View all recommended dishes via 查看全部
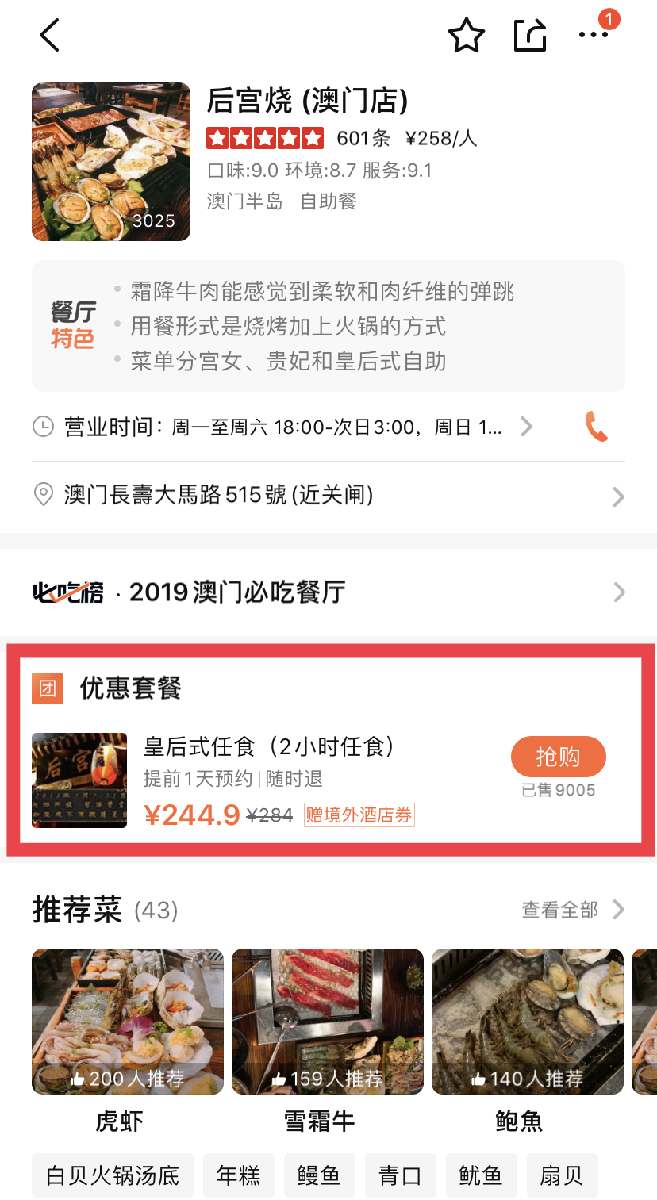This screenshot has height=1200, width=657. (x=572, y=910)
